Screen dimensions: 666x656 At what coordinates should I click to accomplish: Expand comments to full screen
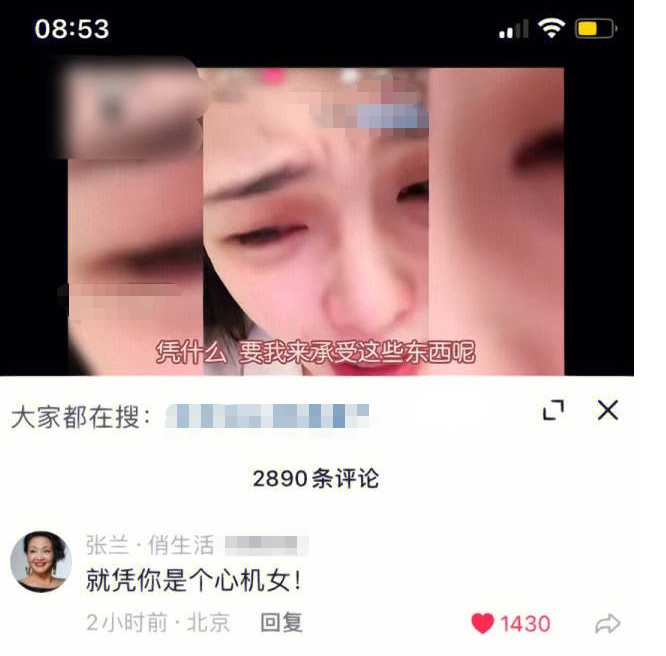(x=552, y=410)
